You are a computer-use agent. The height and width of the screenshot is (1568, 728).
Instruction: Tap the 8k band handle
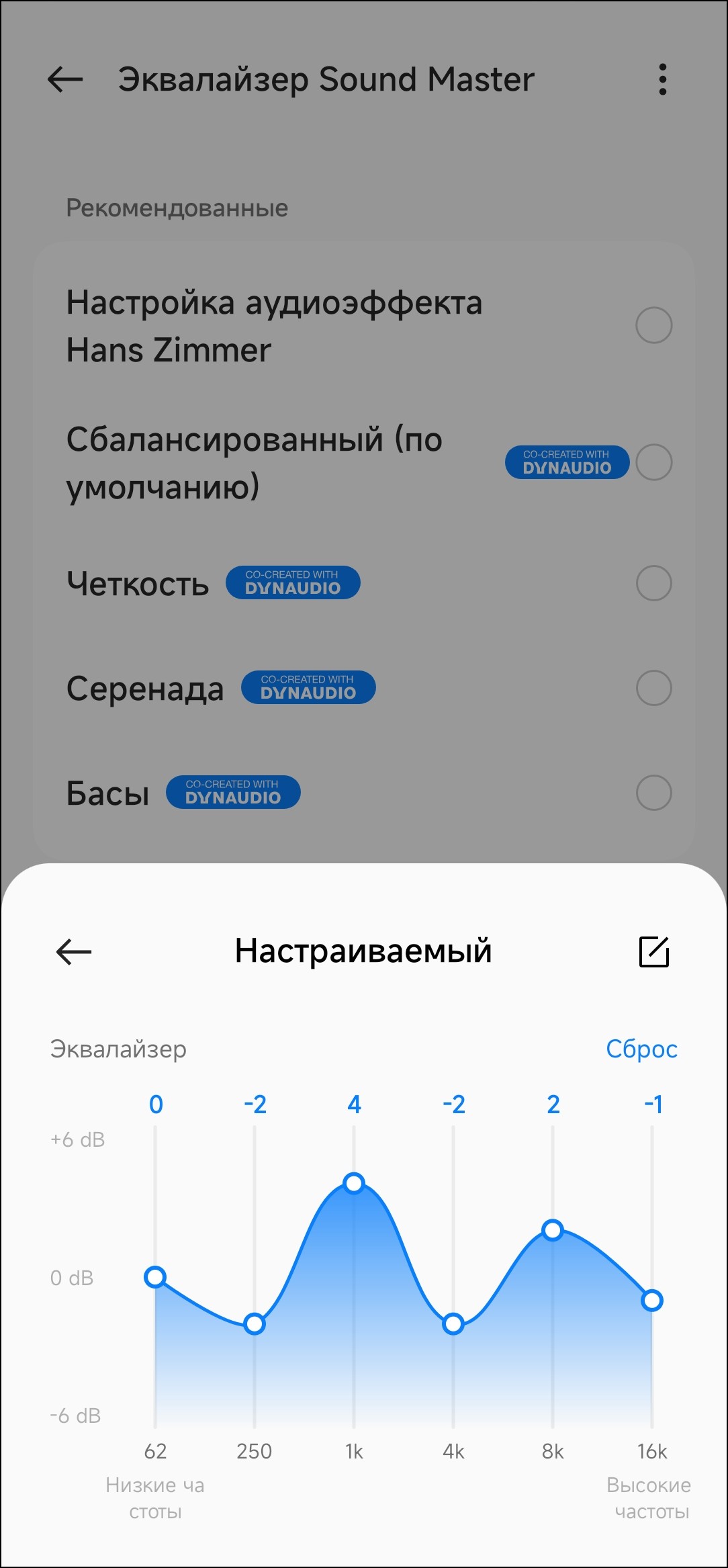pyautogui.click(x=553, y=1230)
